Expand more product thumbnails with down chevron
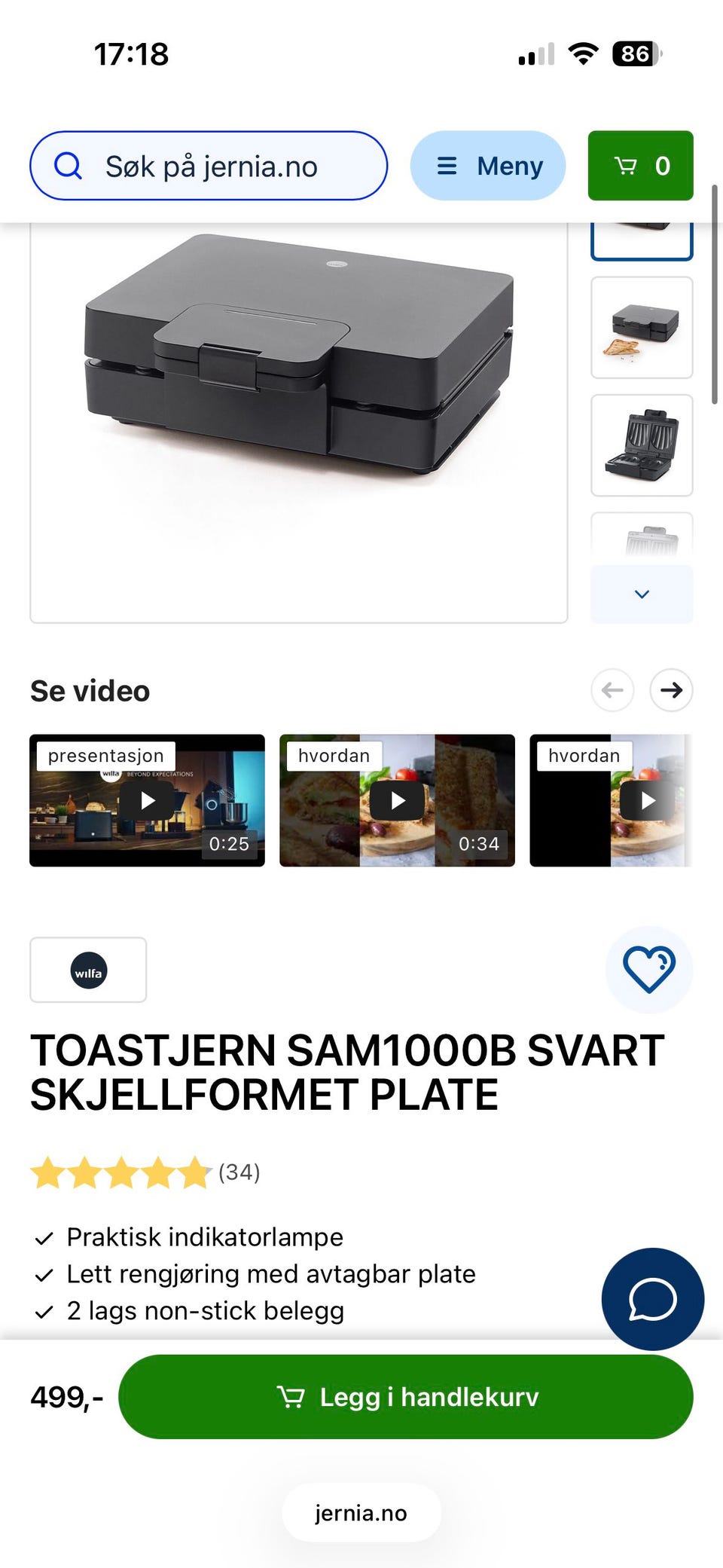The width and height of the screenshot is (723, 1568). pos(642,594)
